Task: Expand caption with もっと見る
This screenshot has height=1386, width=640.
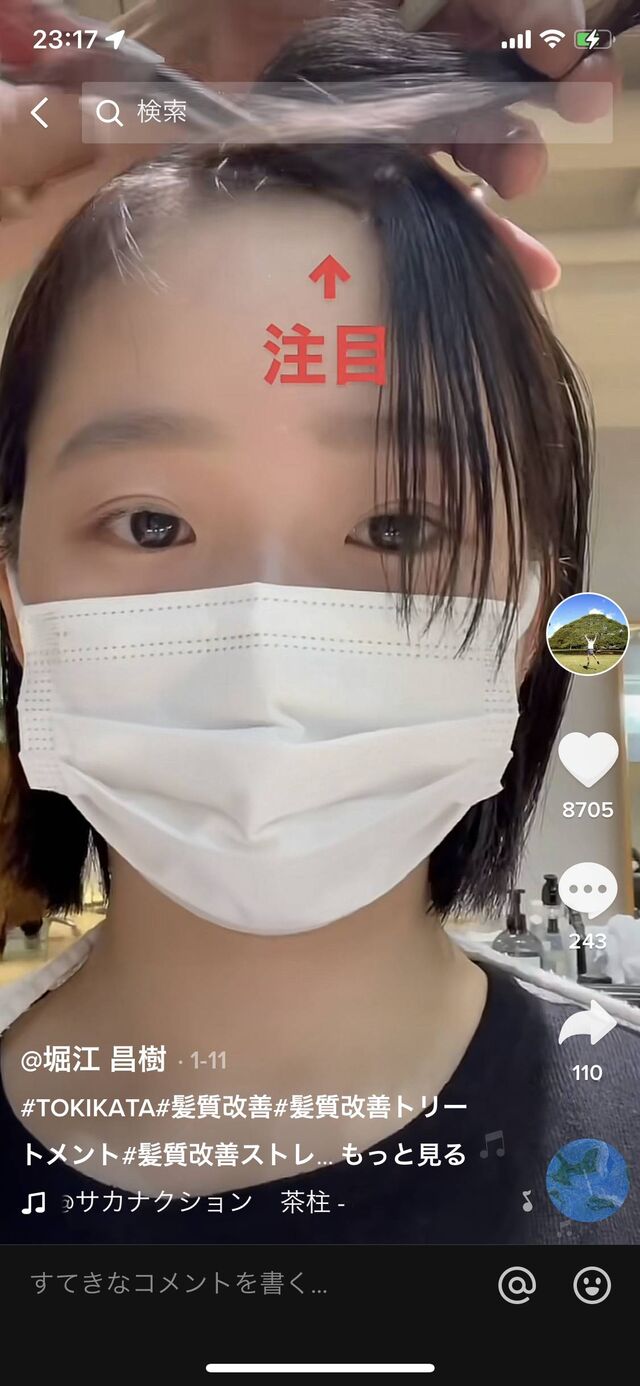Action: point(404,1155)
